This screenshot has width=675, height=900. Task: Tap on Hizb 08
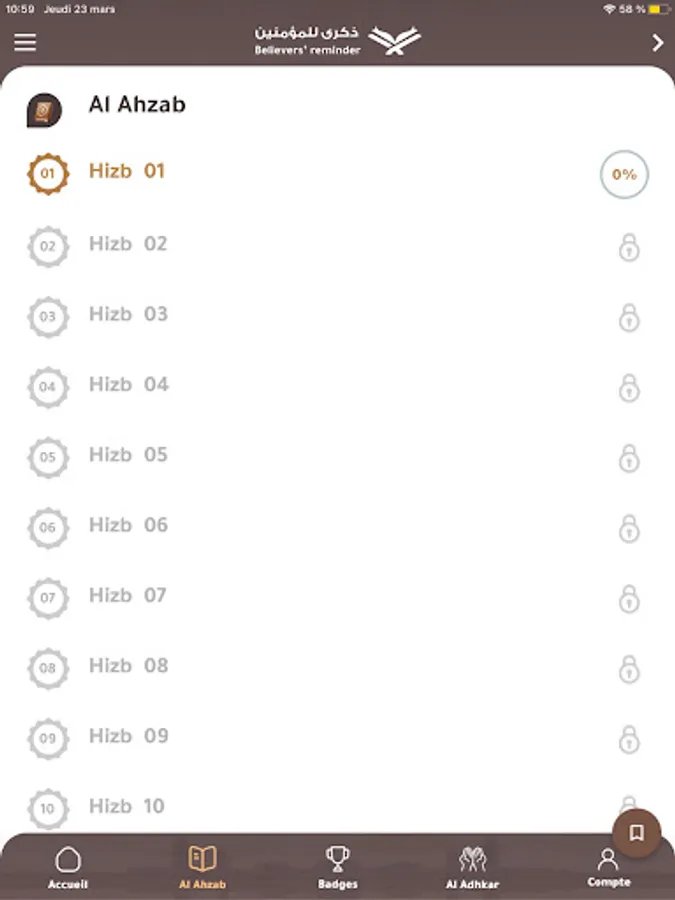tap(127, 666)
